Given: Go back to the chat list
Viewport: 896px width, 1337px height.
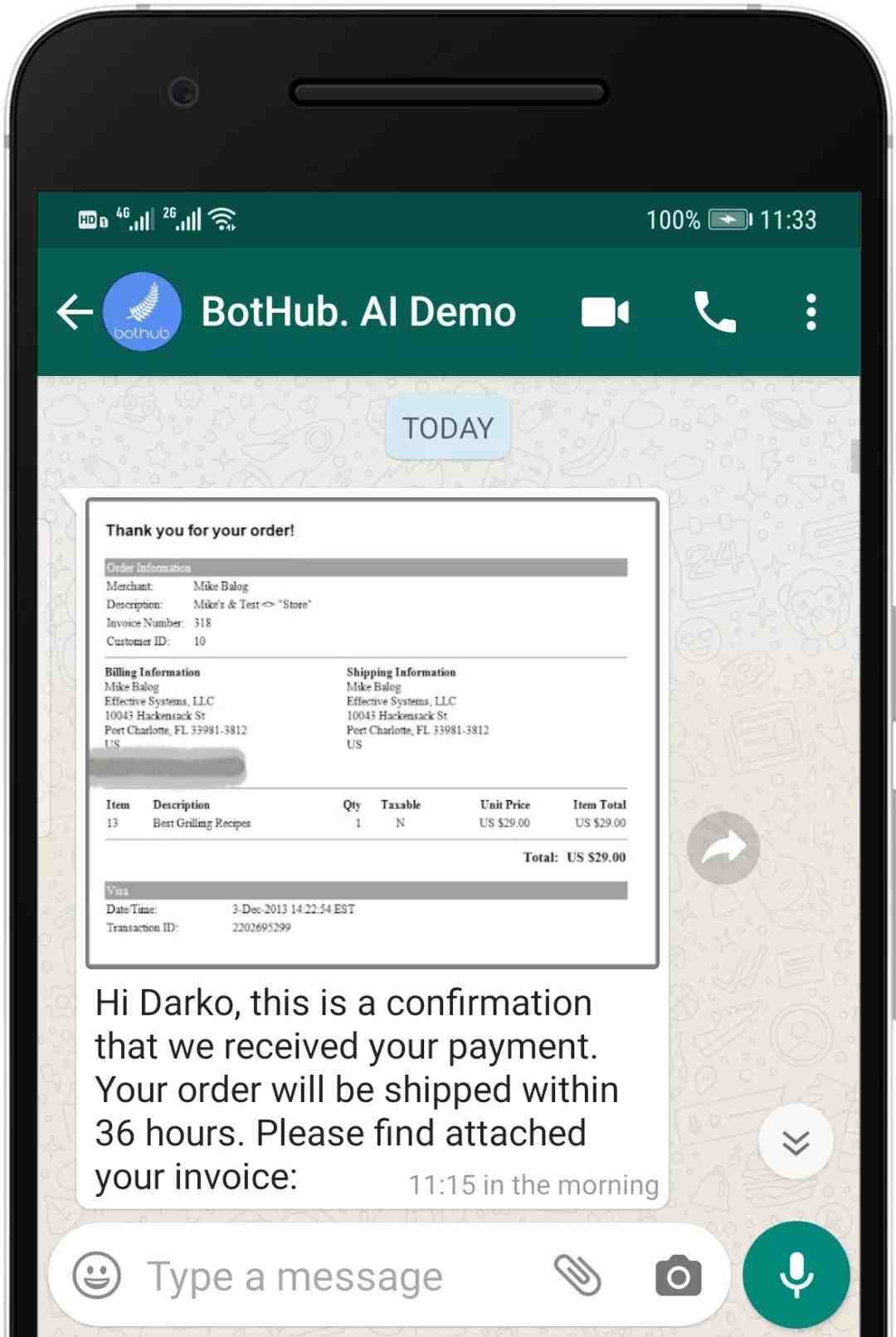Looking at the screenshot, I should (75, 313).
